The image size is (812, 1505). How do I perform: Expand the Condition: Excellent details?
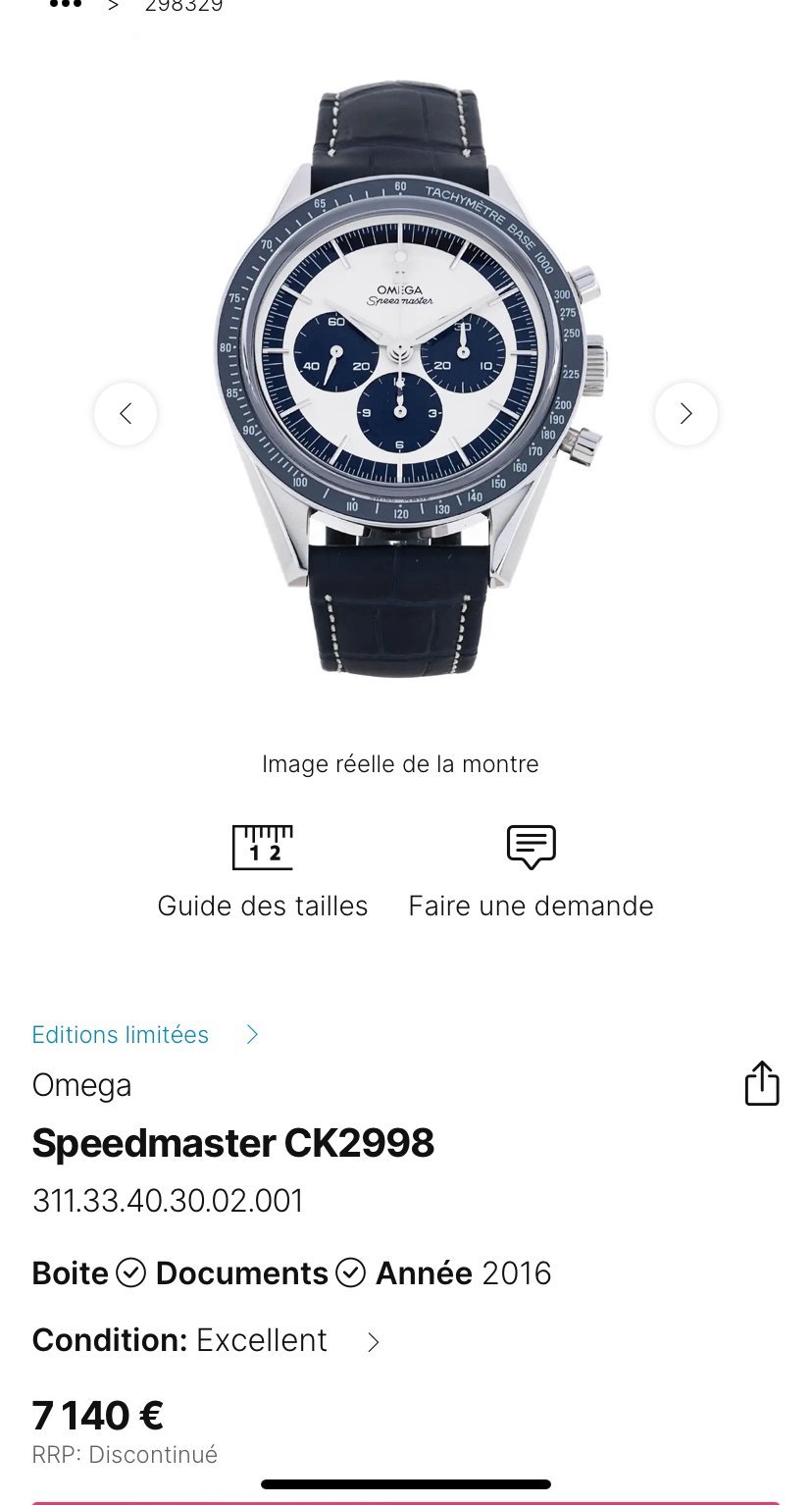[x=373, y=1342]
